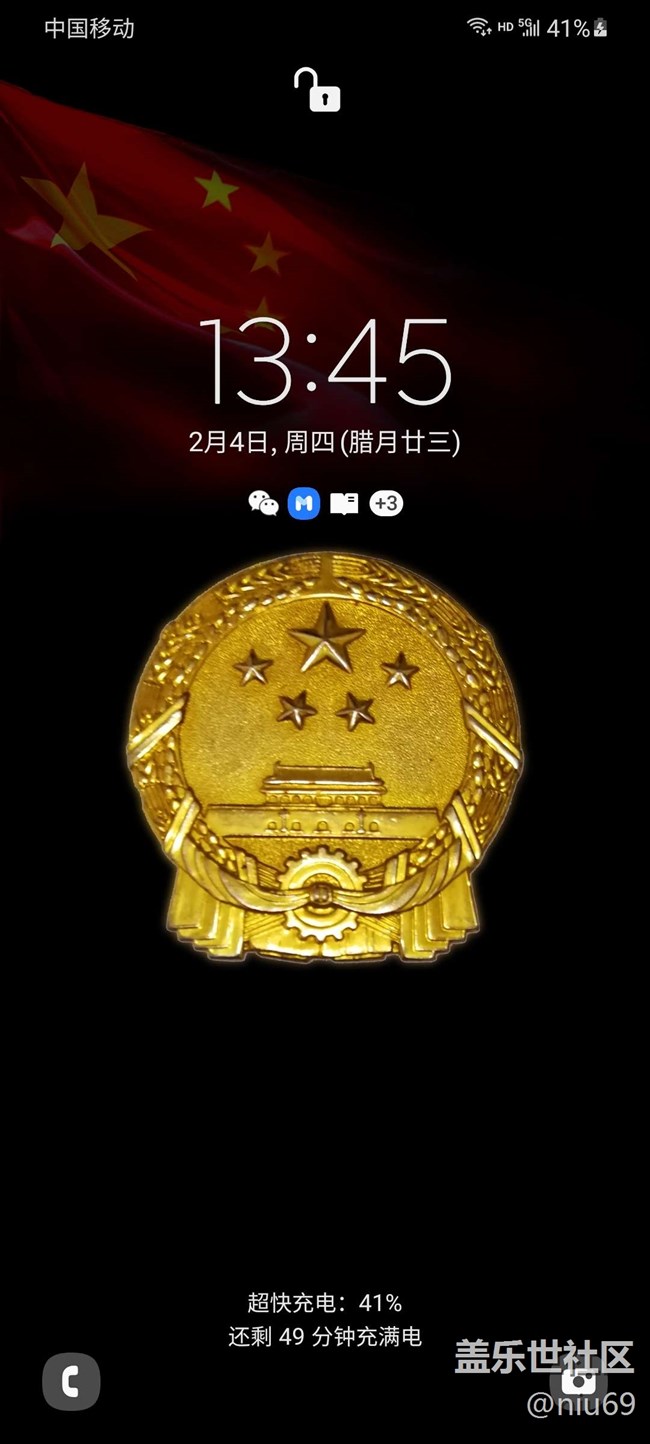Tap the unlock padlock icon
Image resolution: width=650 pixels, height=1444 pixels.
tap(318, 90)
